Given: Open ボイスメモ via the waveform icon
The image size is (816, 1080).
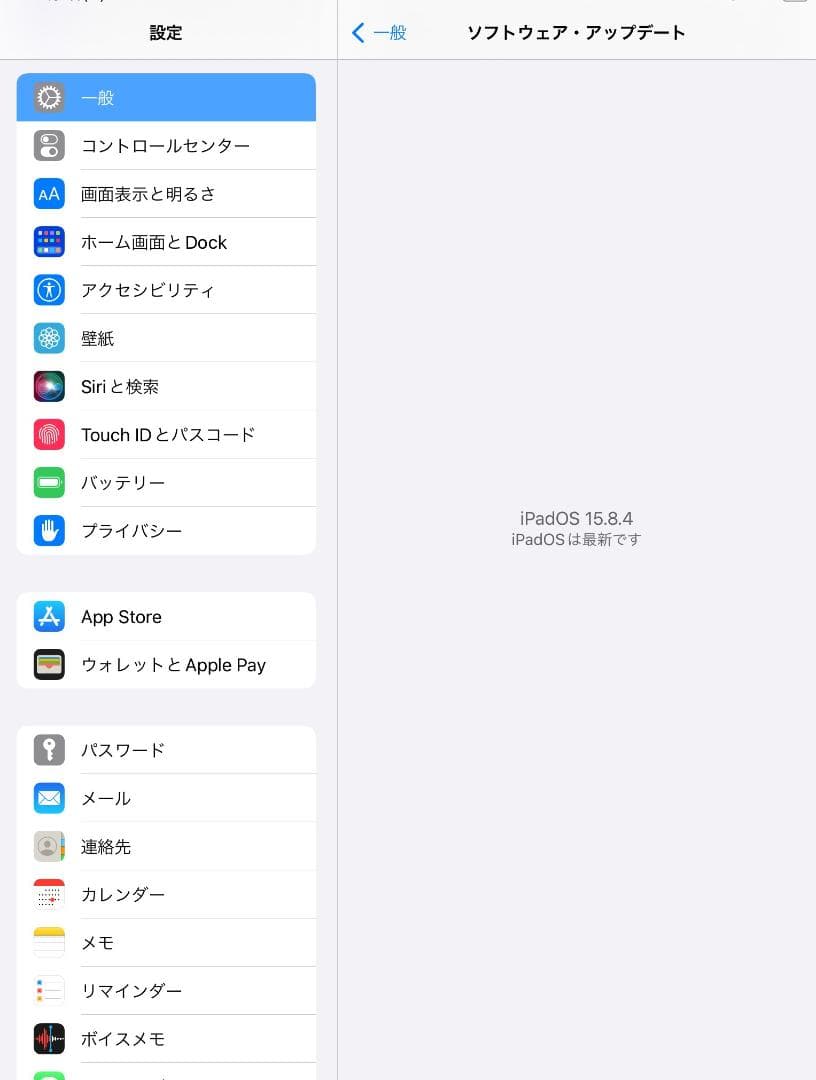Looking at the screenshot, I should click(48, 1038).
